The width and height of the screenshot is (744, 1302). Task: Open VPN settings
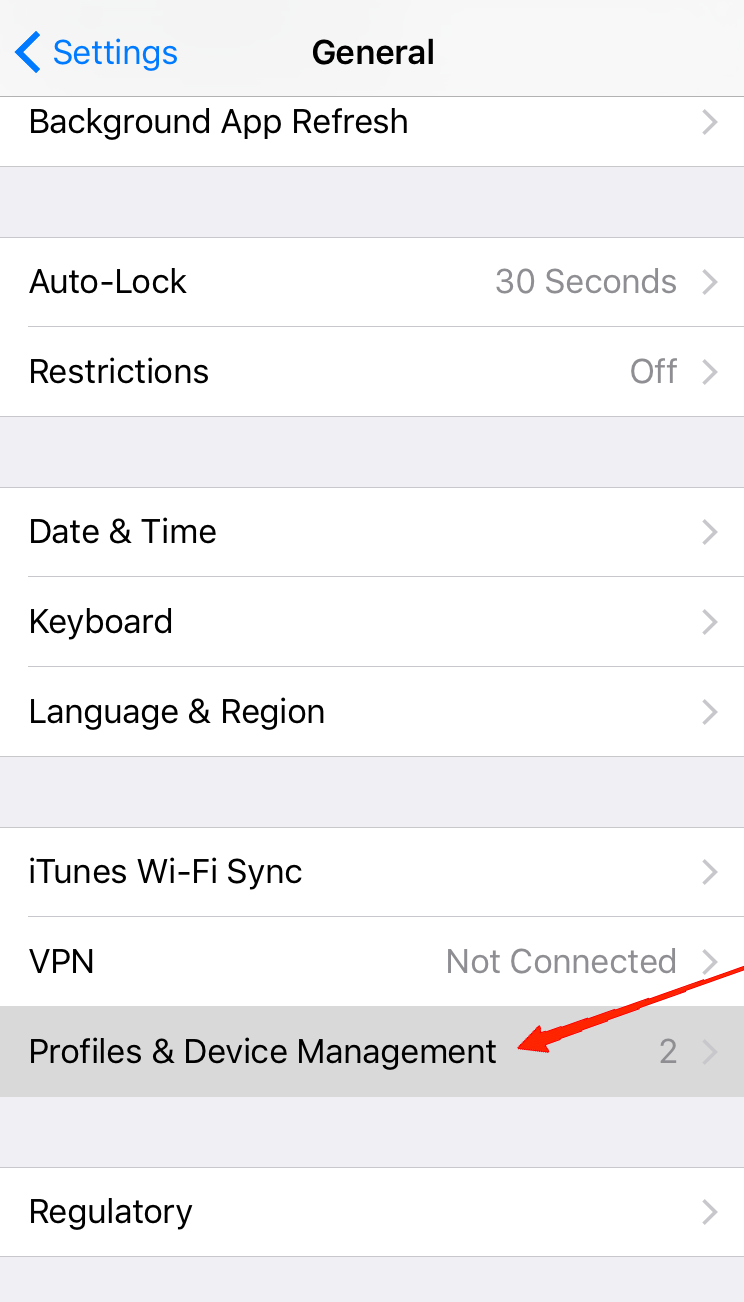(x=370, y=962)
